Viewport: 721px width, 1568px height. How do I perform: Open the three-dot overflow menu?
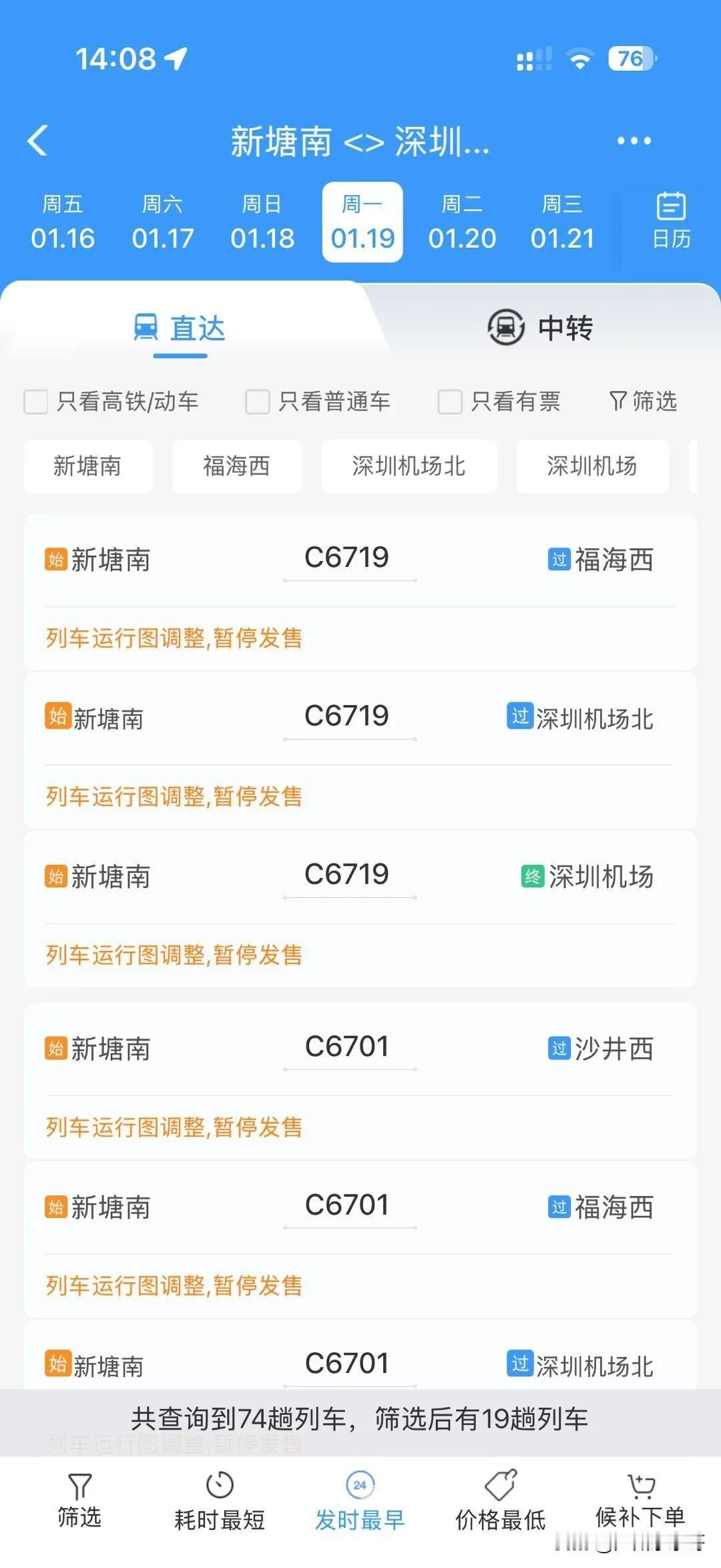coord(634,141)
